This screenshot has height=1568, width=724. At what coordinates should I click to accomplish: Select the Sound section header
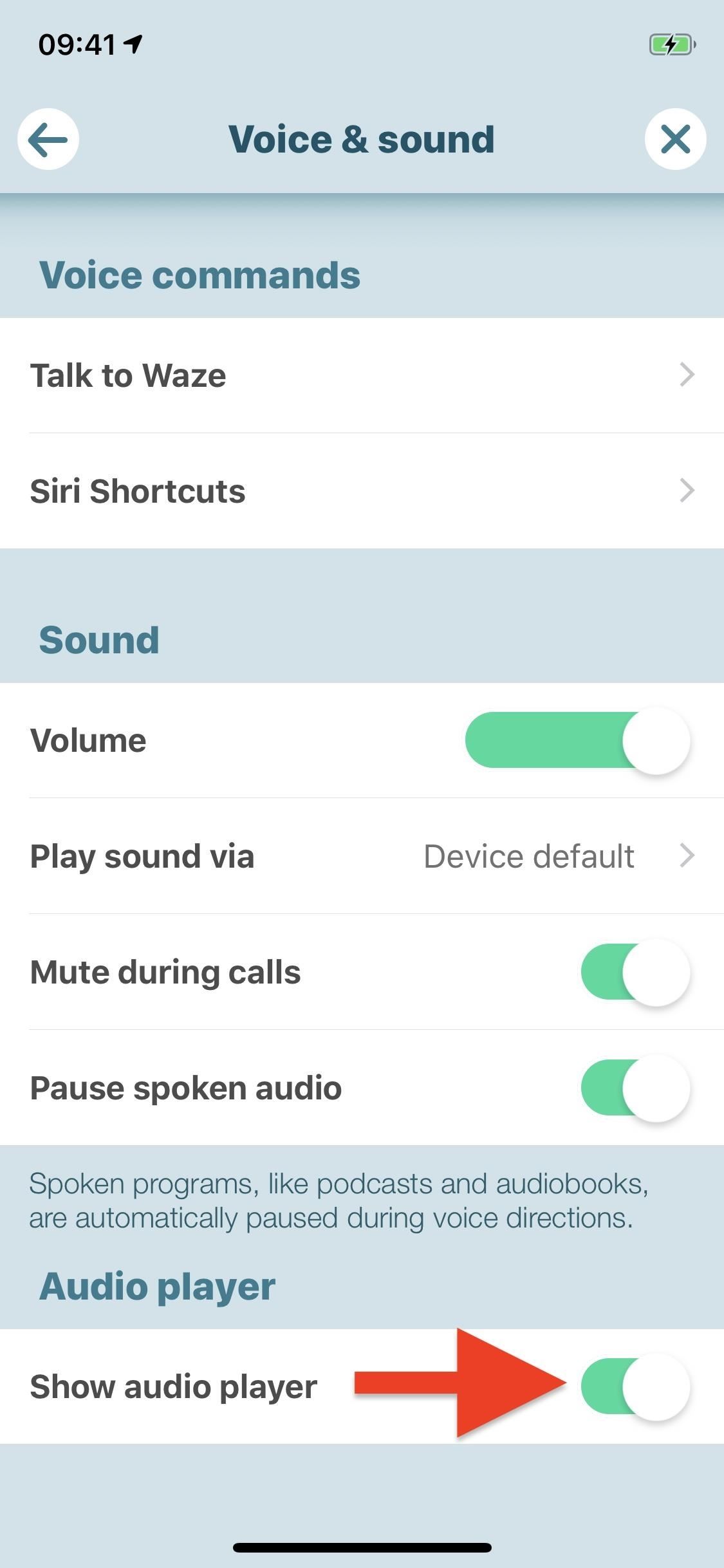click(x=100, y=639)
